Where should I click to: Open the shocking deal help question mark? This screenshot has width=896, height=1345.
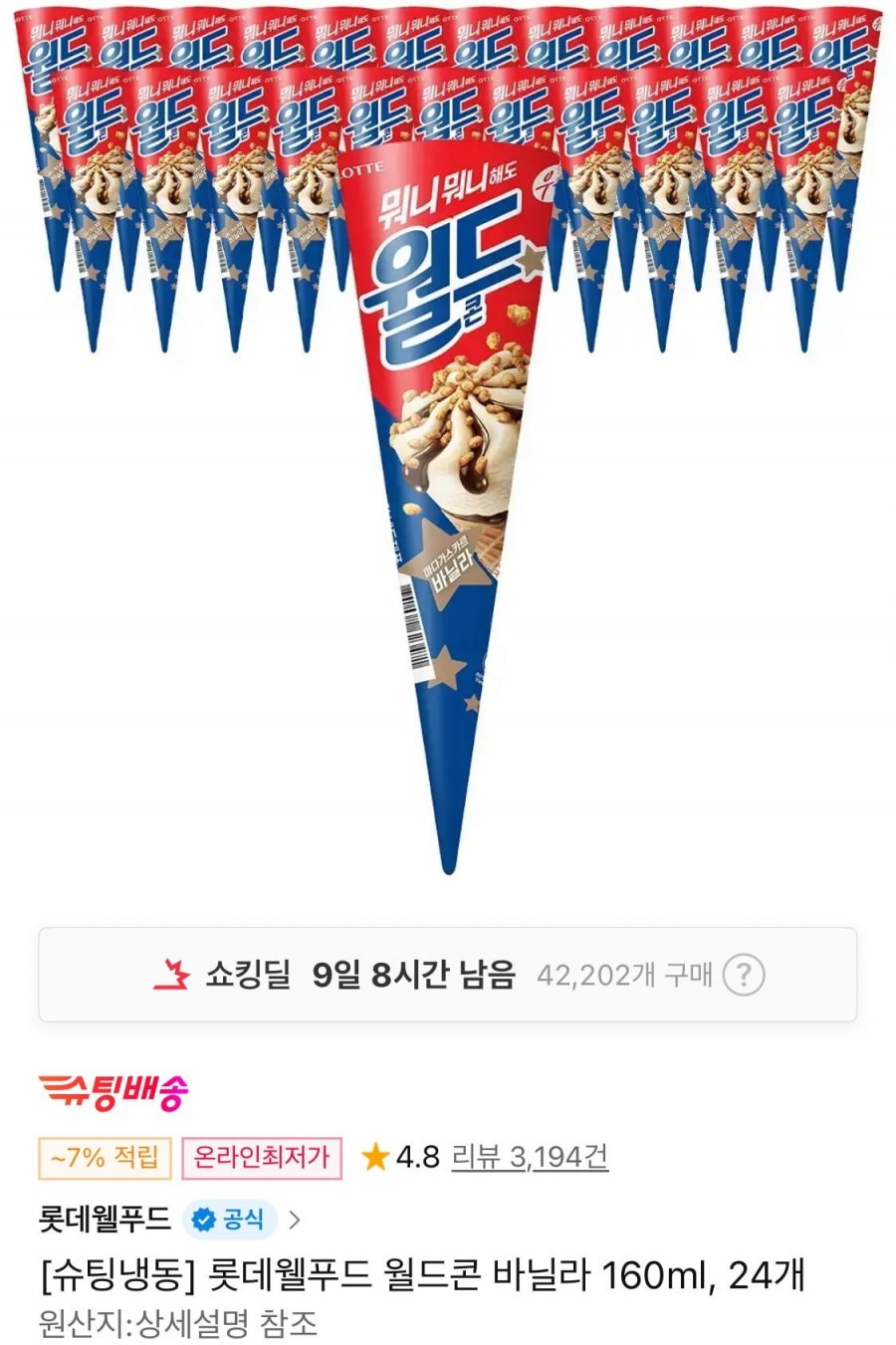tap(743, 976)
